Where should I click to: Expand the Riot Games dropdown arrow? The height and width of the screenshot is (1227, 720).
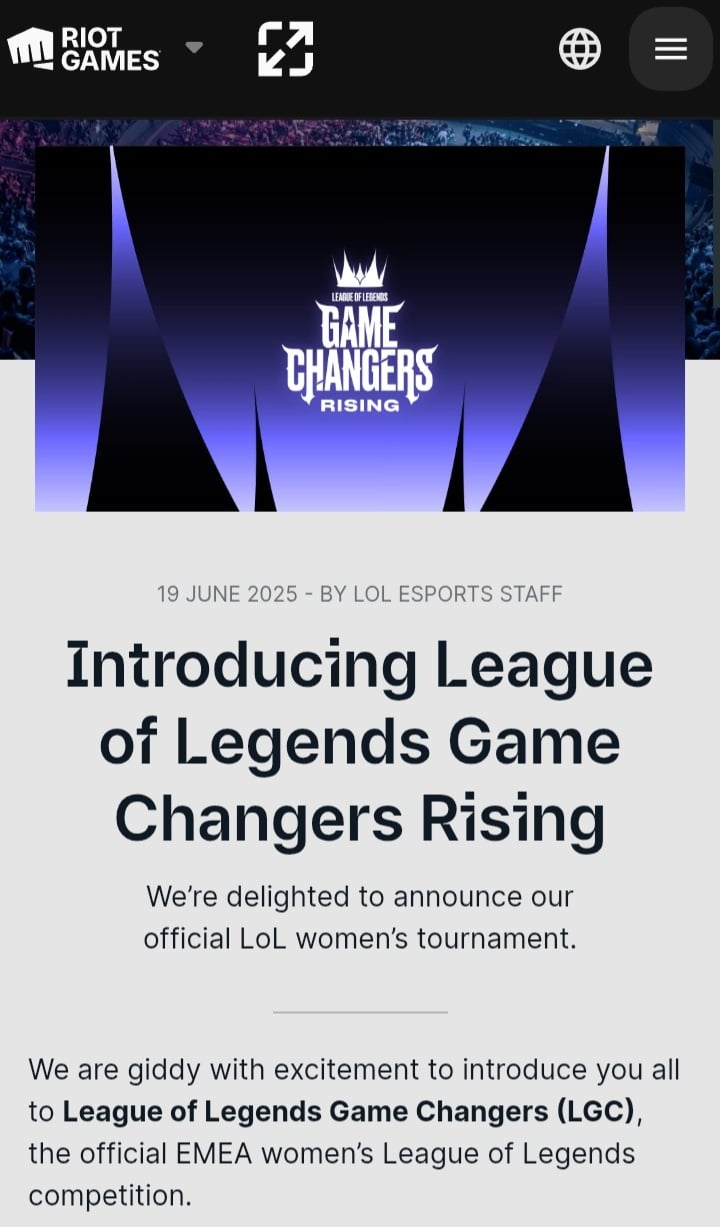pos(194,47)
